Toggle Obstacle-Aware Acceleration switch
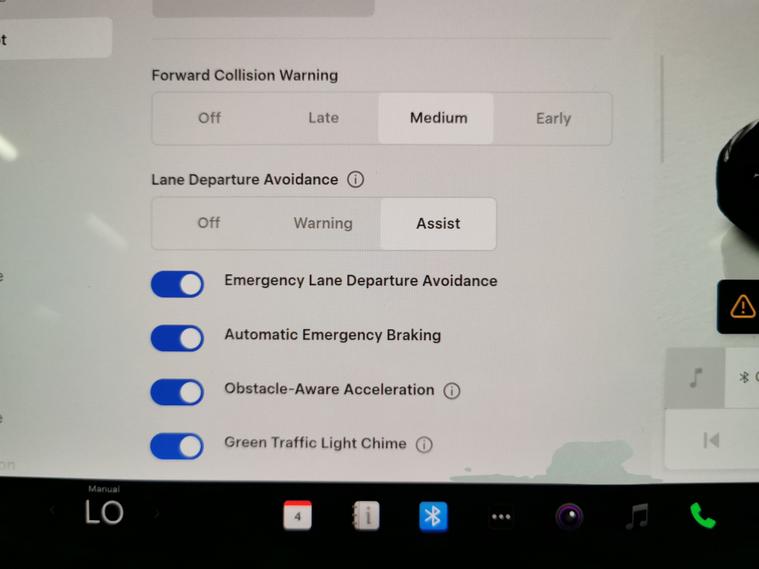Screen dimensions: 759x569 point(177,392)
